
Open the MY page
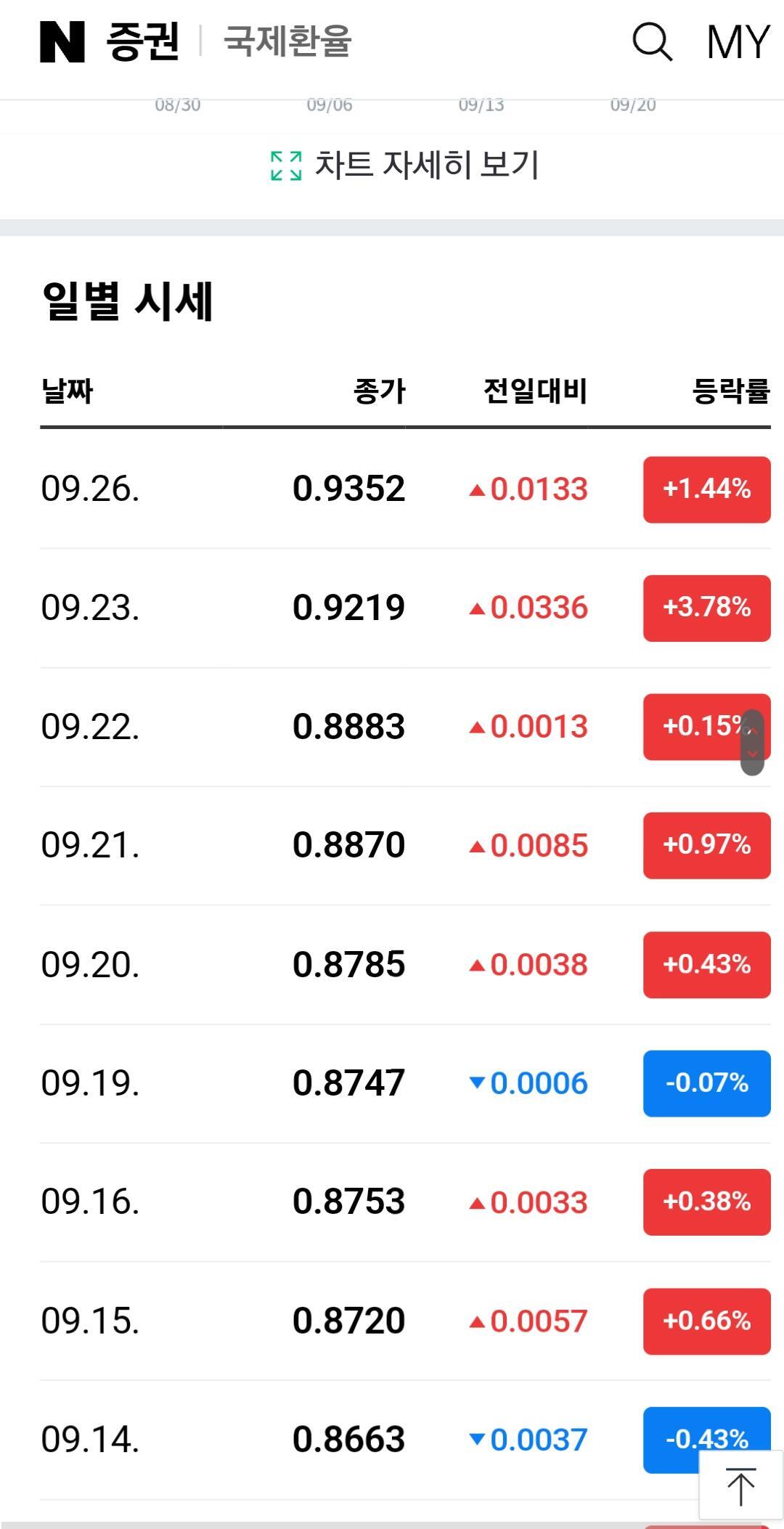pos(738,42)
